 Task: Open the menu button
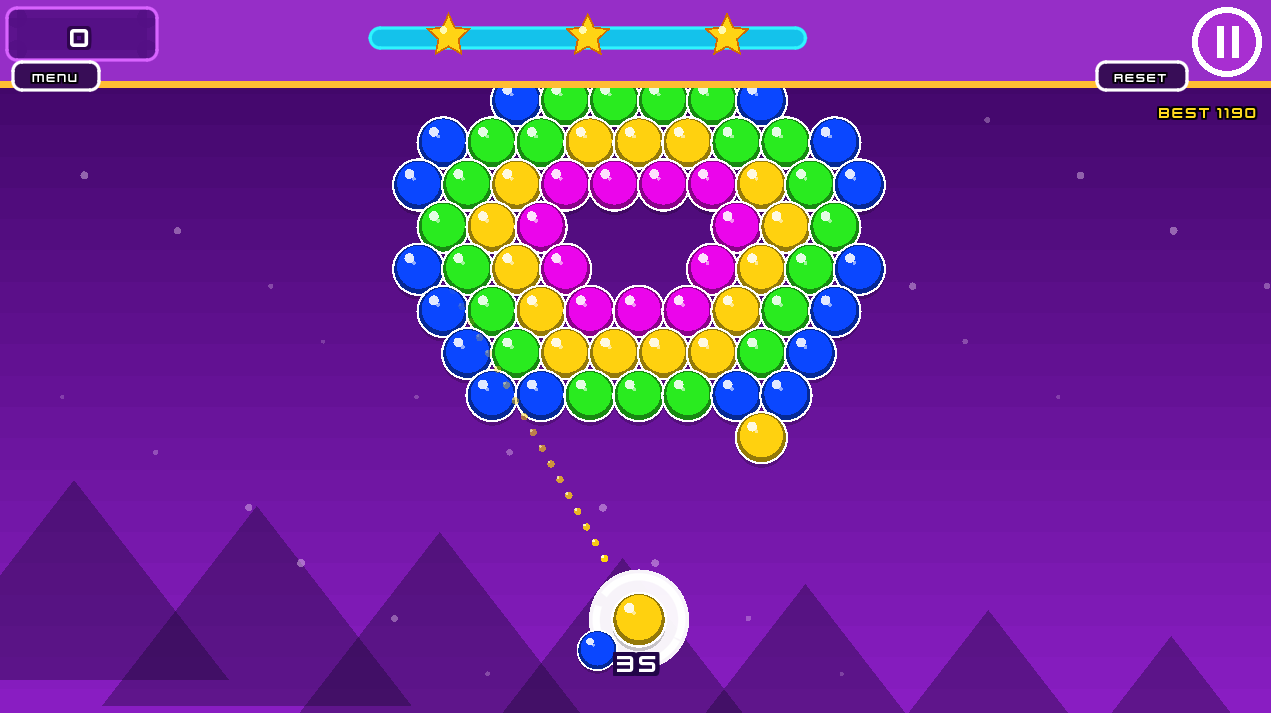click(56, 77)
